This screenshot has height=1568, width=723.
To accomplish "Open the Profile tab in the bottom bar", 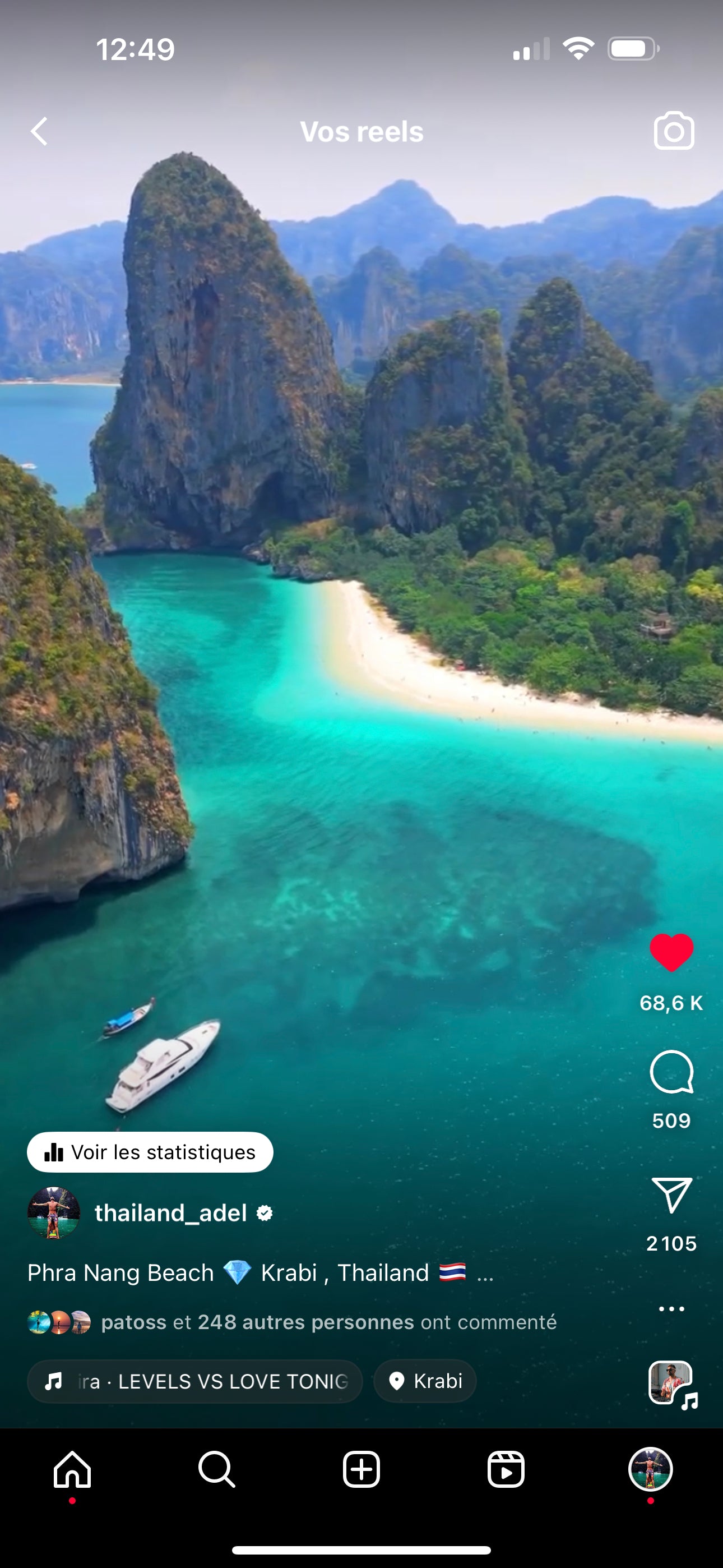I will 650,1469.
